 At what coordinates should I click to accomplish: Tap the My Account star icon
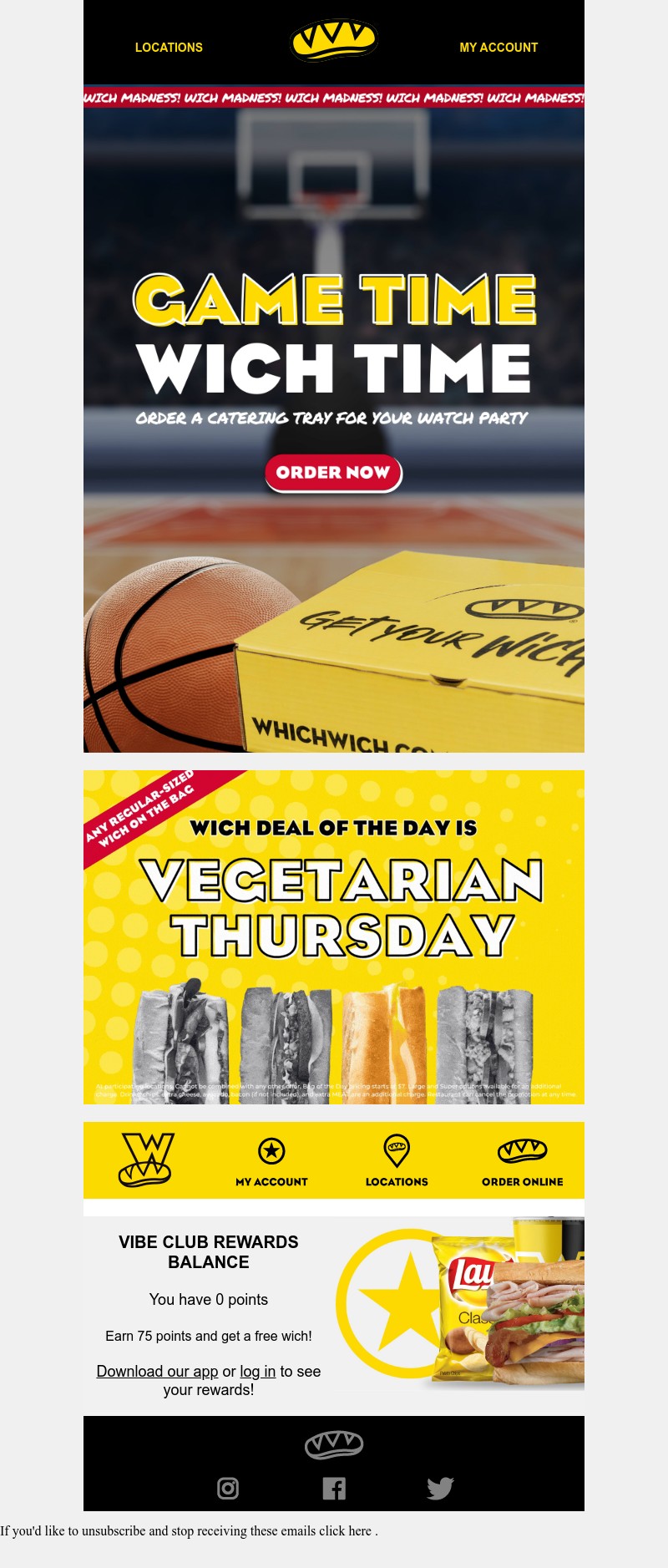(x=271, y=1151)
